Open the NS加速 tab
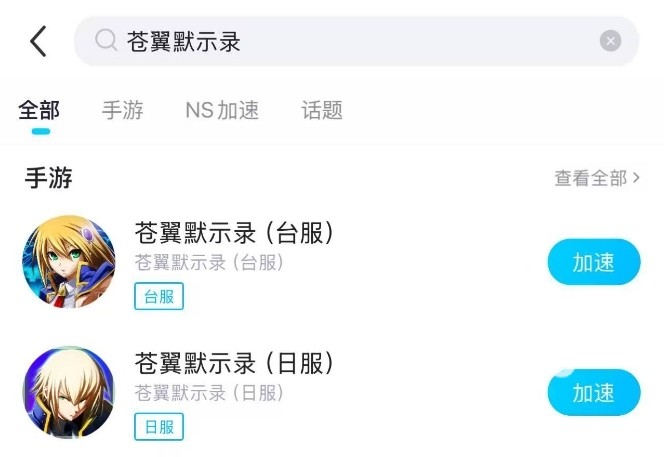 tap(222, 111)
